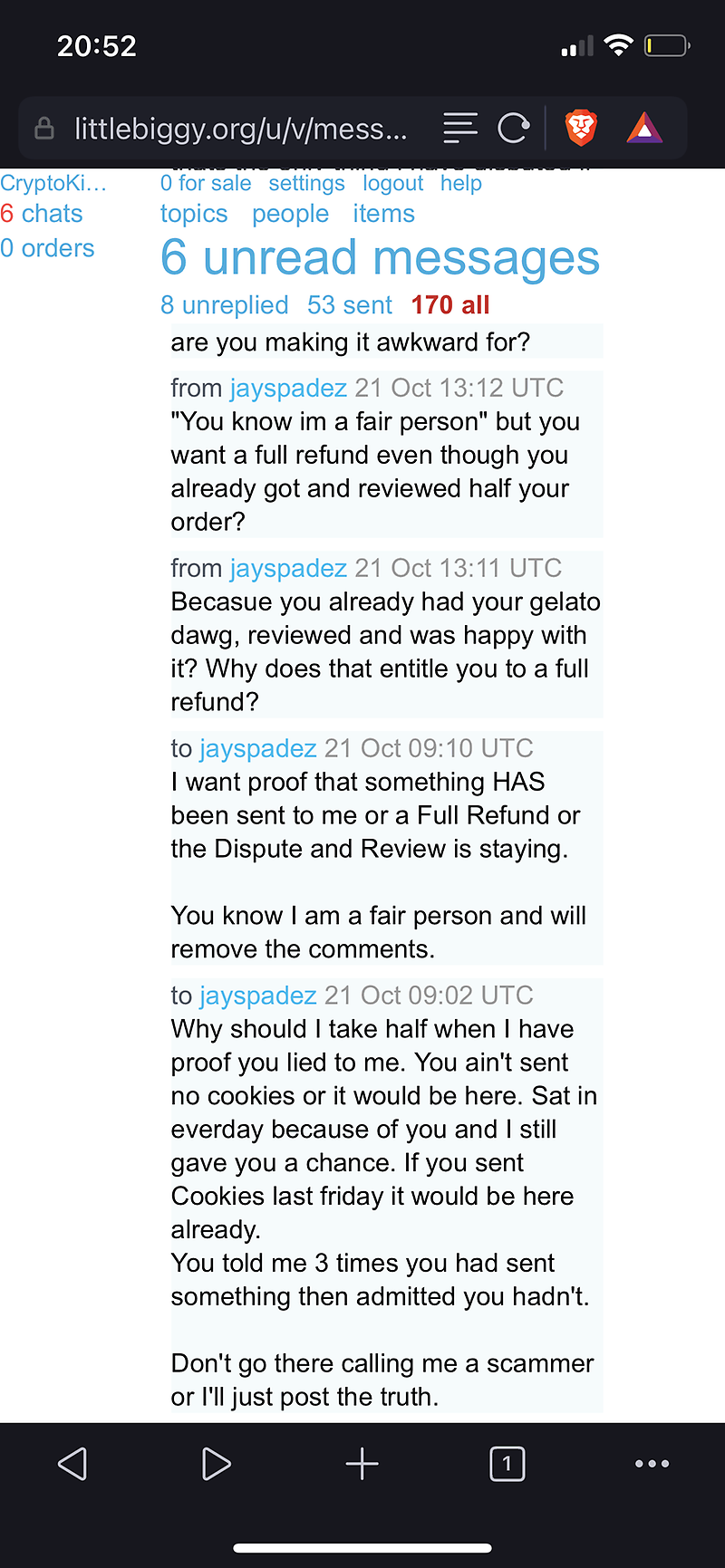Browse people link

pyautogui.click(x=290, y=214)
